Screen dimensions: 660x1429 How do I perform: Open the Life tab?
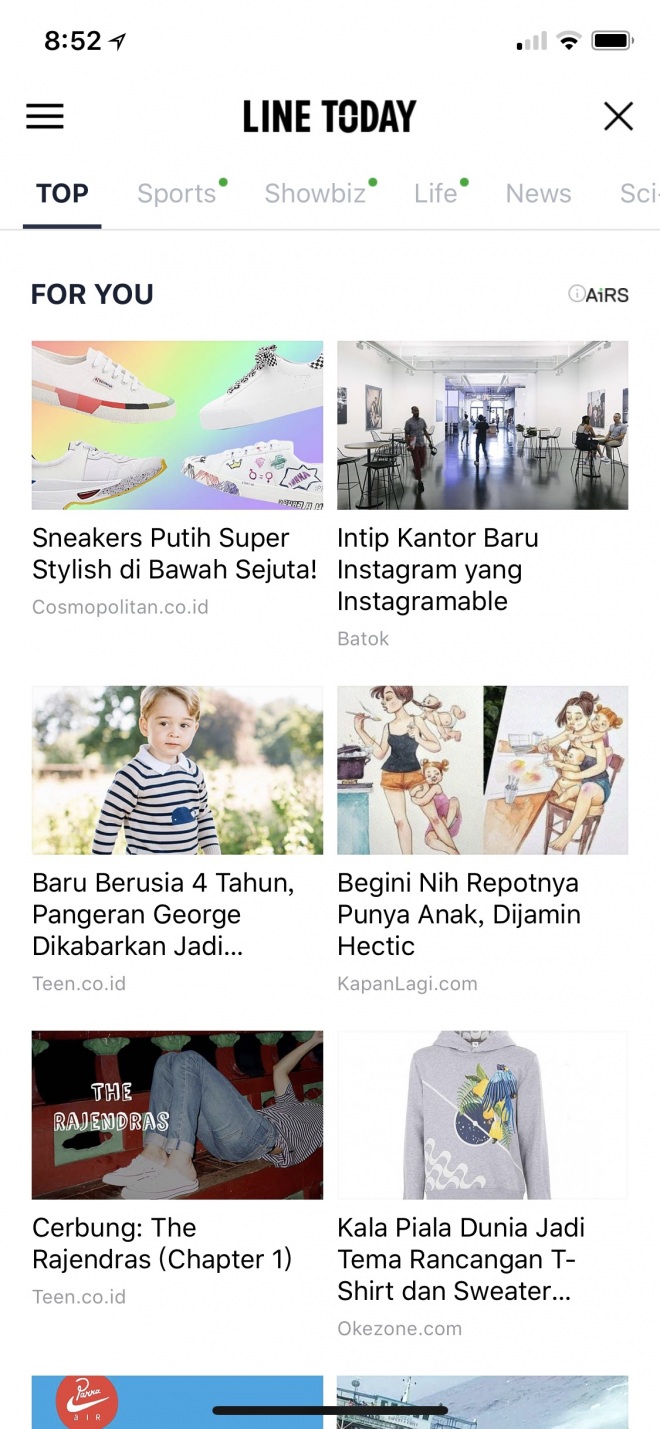436,193
